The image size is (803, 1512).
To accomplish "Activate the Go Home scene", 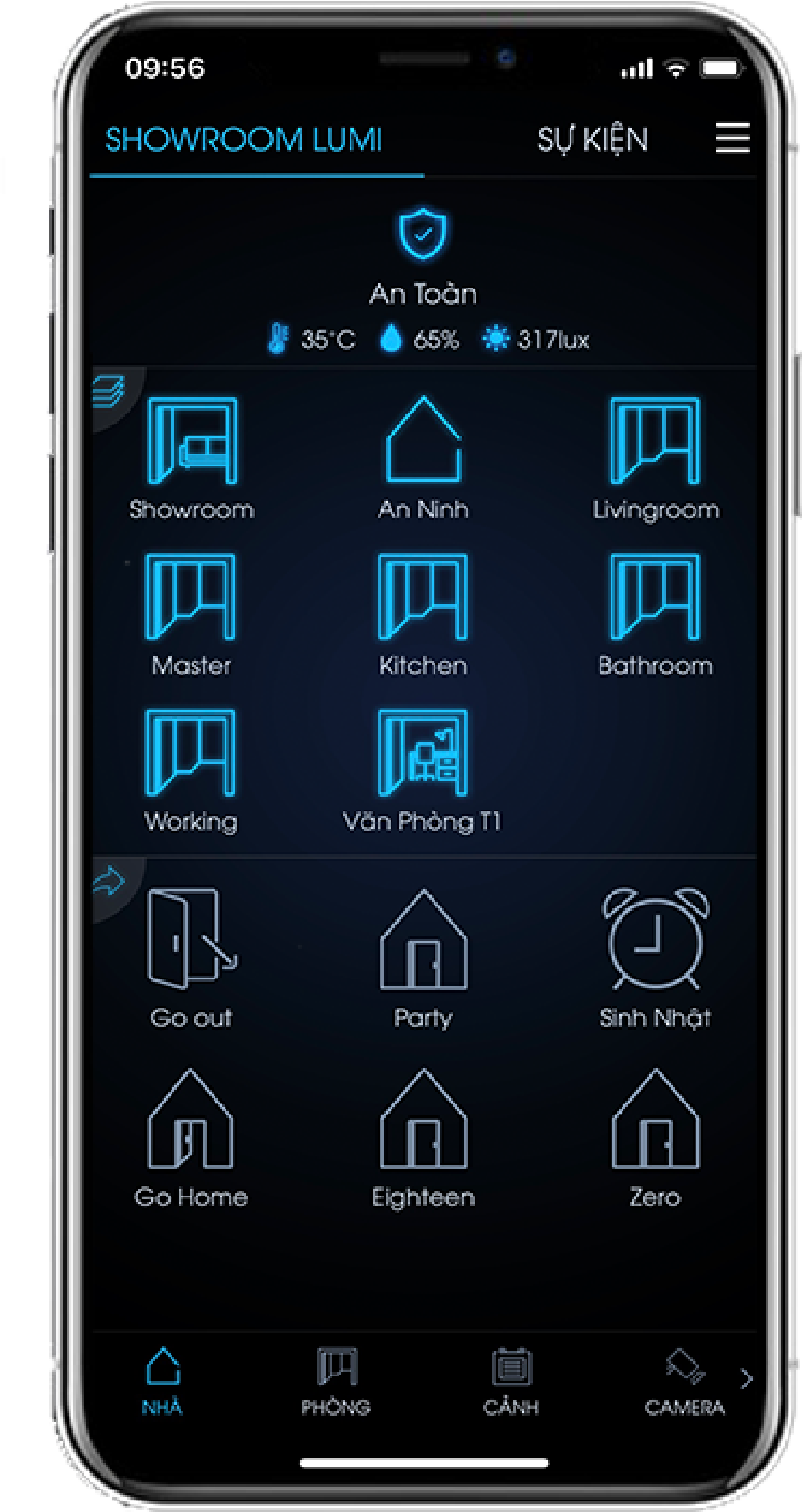I will [x=191, y=1135].
